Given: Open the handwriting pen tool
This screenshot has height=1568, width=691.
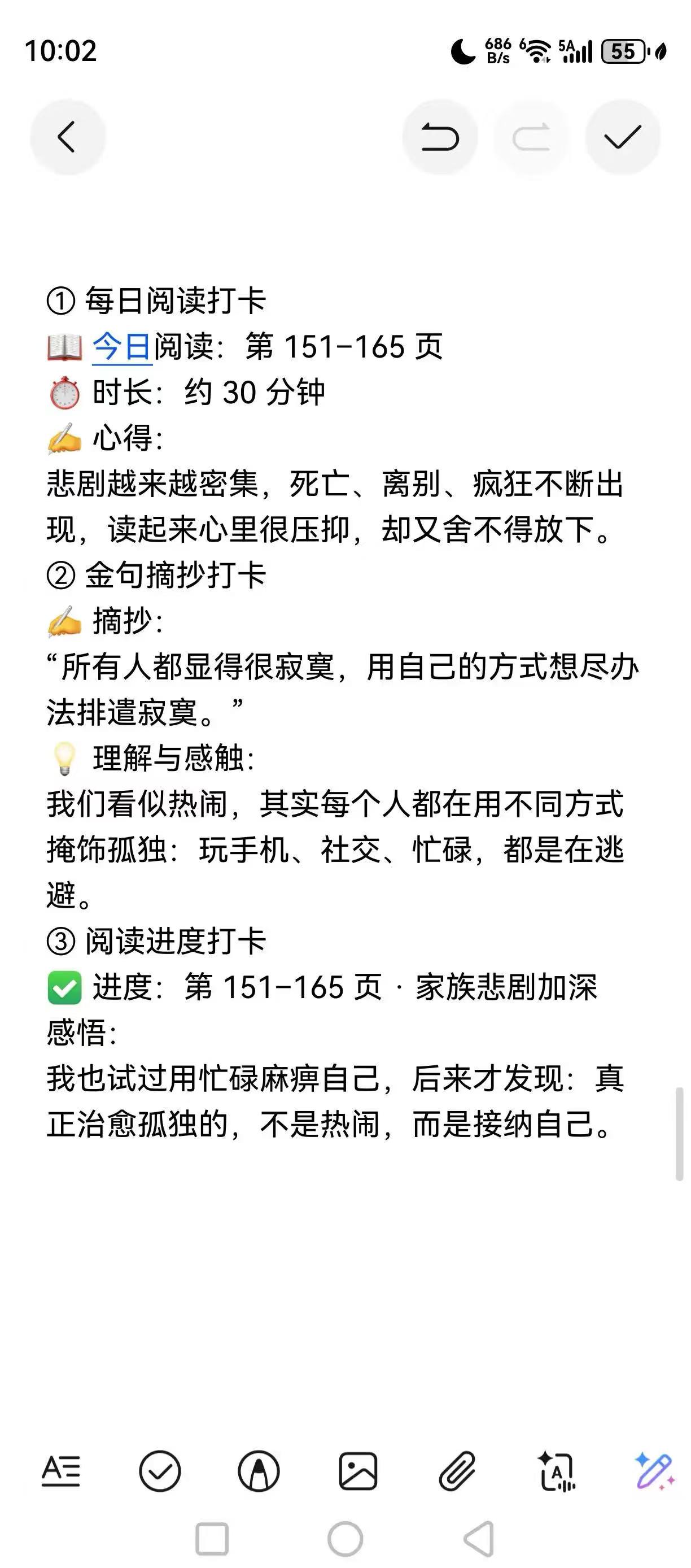Looking at the screenshot, I should point(259,1471).
